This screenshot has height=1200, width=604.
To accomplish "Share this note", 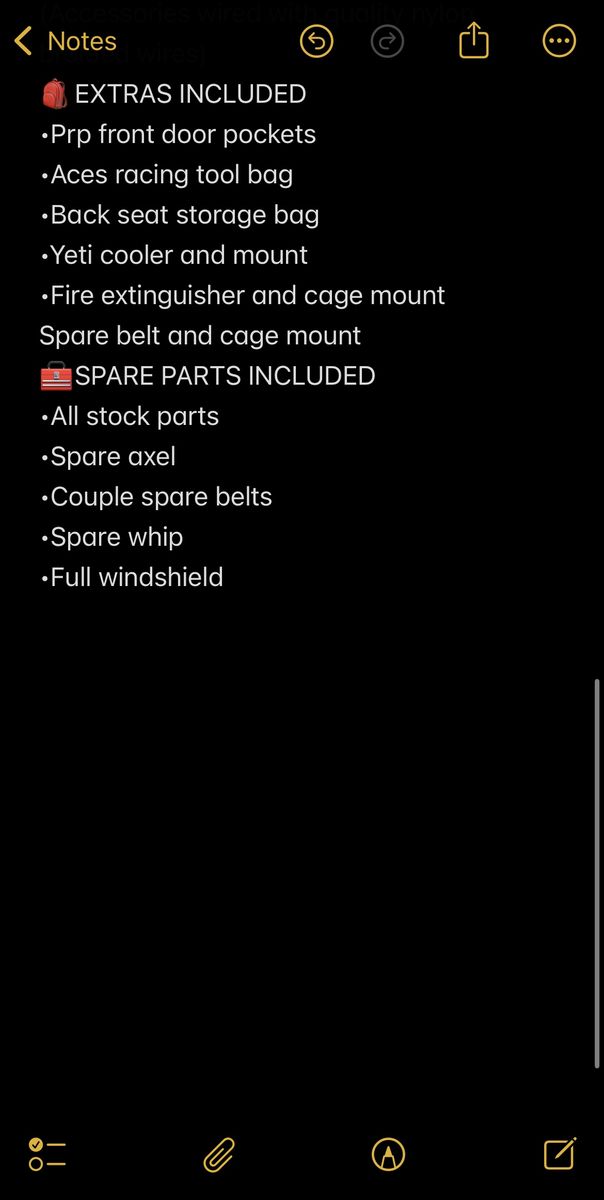I will [x=474, y=41].
